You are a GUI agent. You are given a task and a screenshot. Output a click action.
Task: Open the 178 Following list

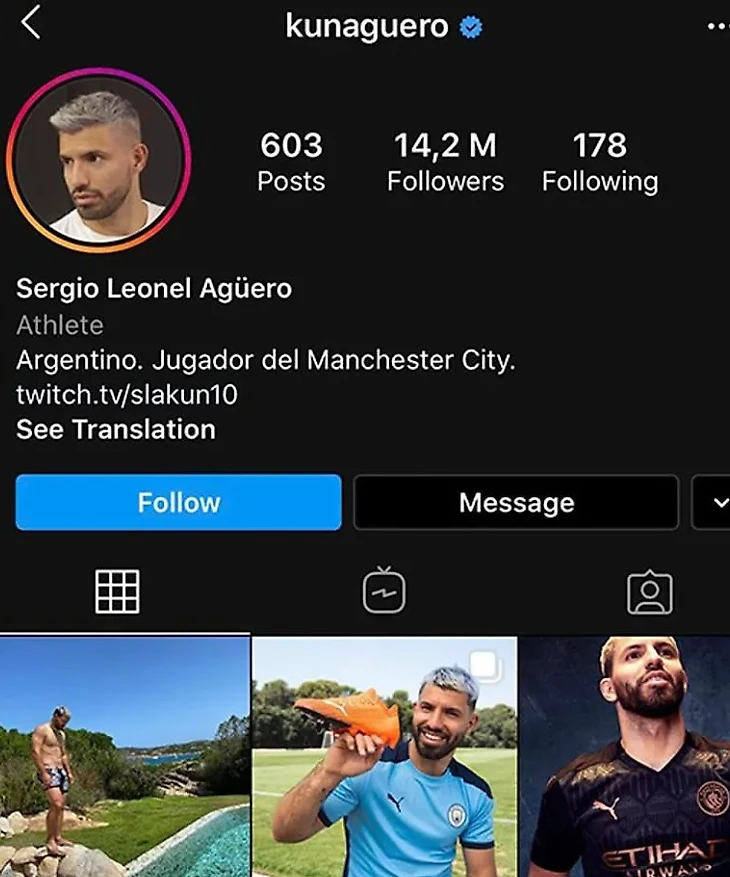click(x=599, y=161)
